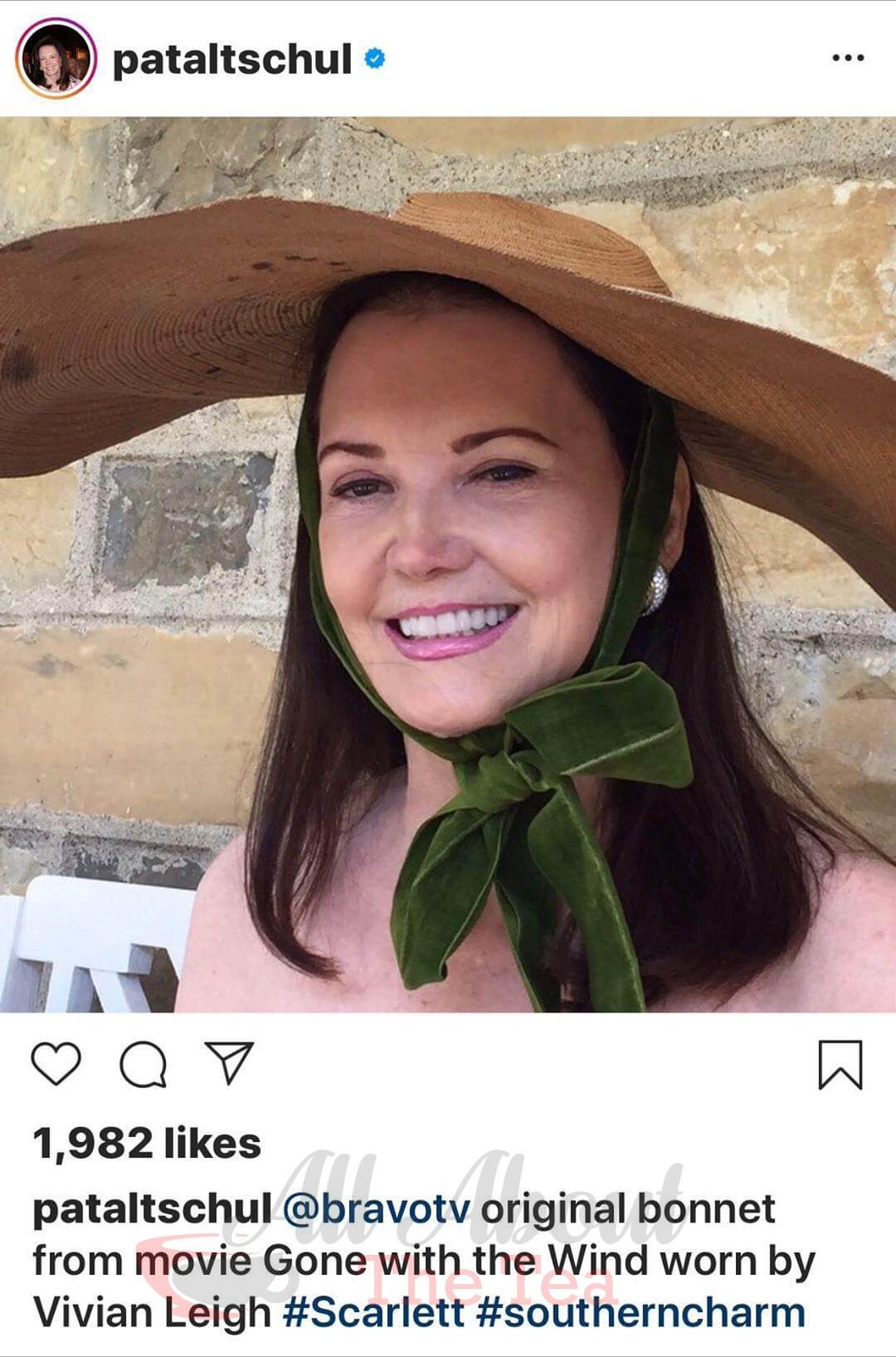Share the post via the paper plane

tap(228, 1062)
